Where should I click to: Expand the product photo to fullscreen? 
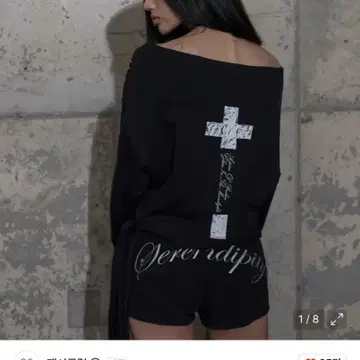337,319
